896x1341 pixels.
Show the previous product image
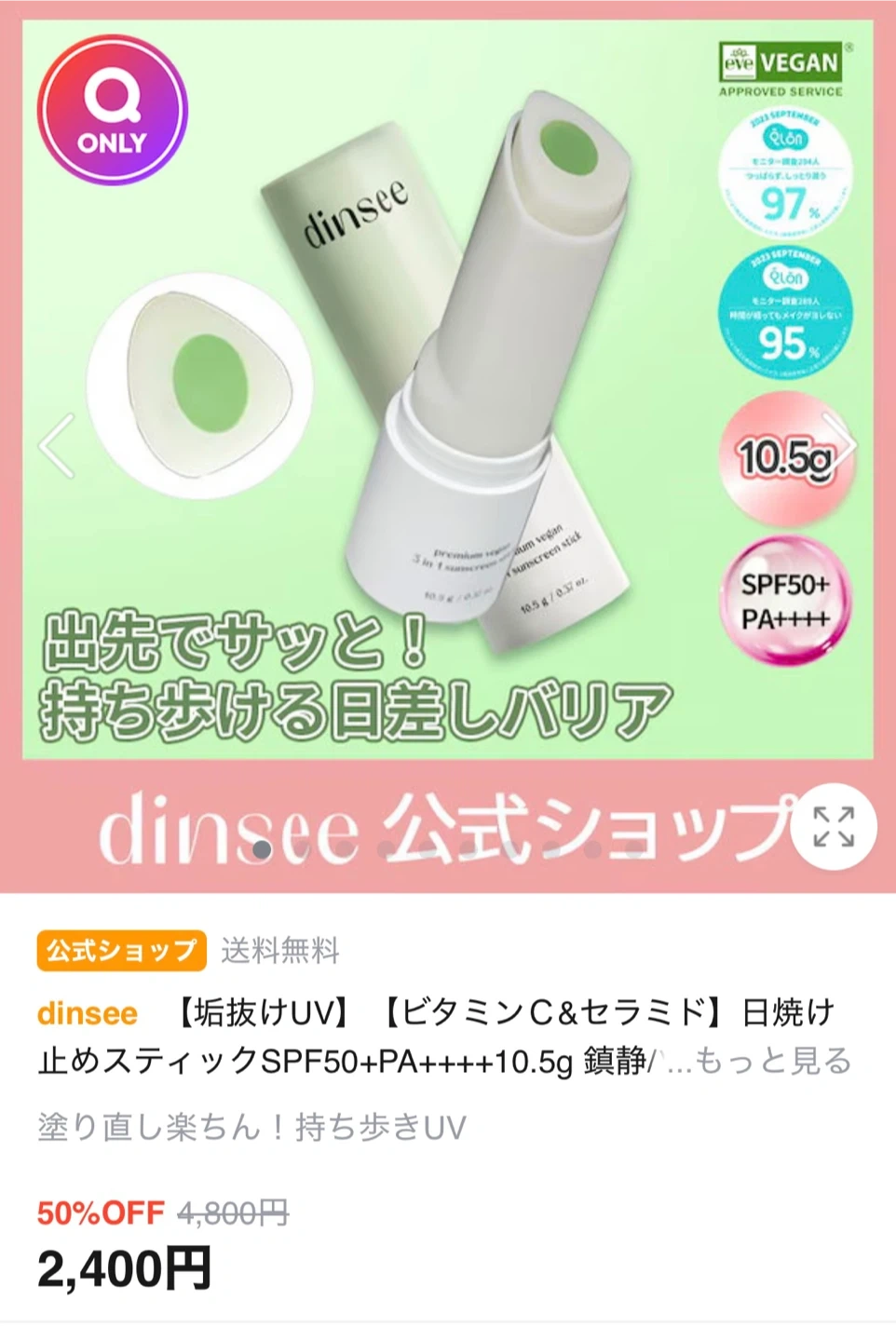[56, 446]
